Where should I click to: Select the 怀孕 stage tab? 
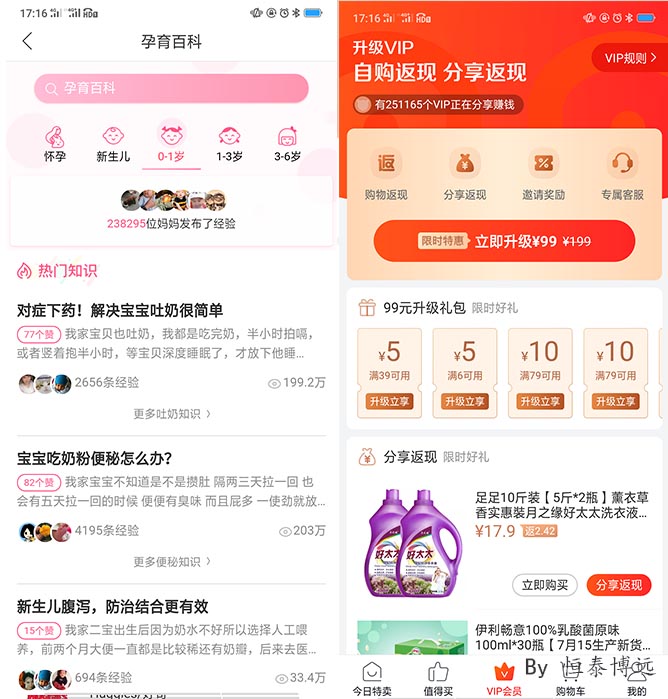54,144
